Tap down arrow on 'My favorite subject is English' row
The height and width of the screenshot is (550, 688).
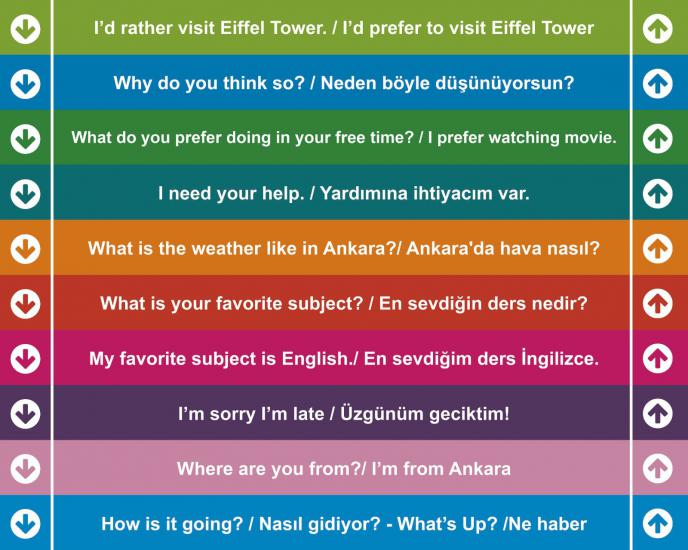25,357
